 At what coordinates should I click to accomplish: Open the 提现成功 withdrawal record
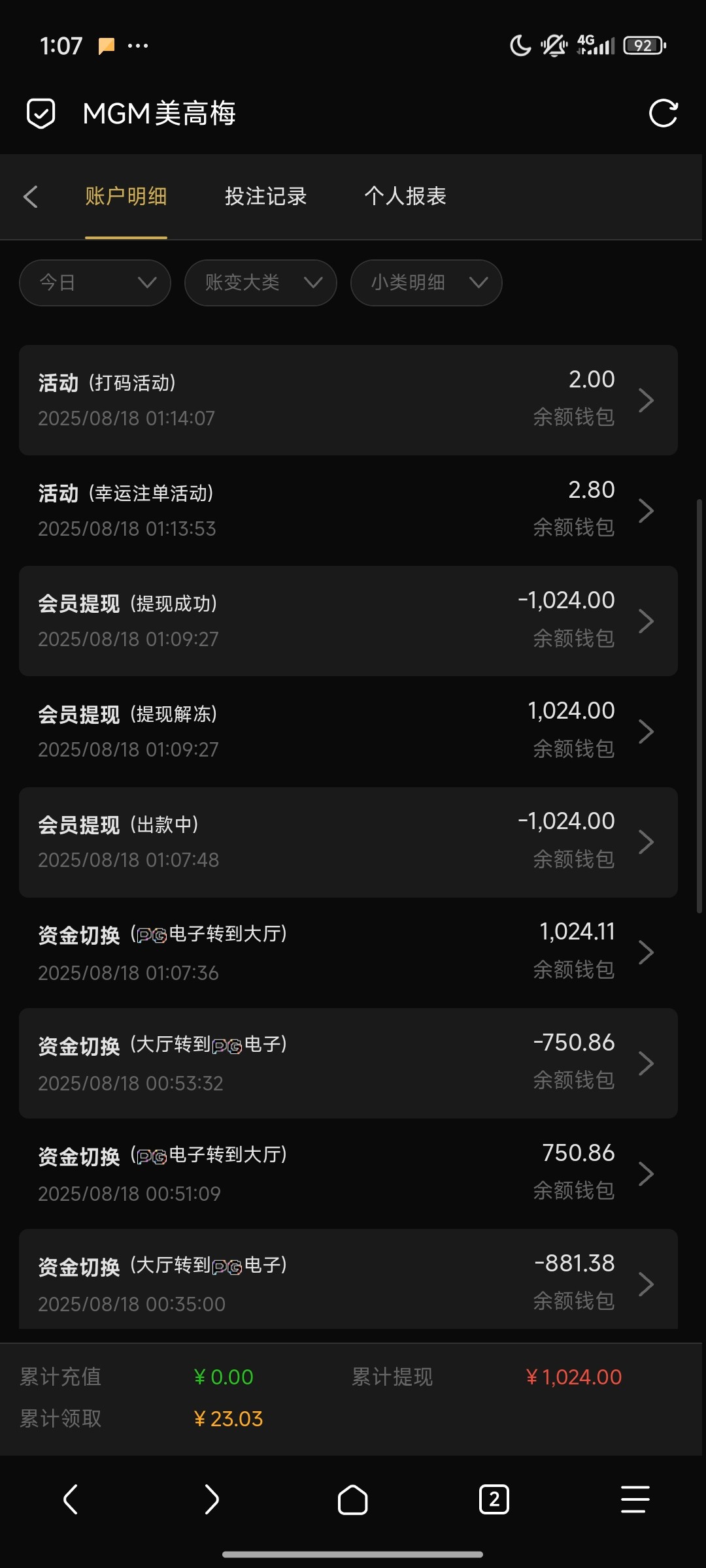[x=348, y=621]
